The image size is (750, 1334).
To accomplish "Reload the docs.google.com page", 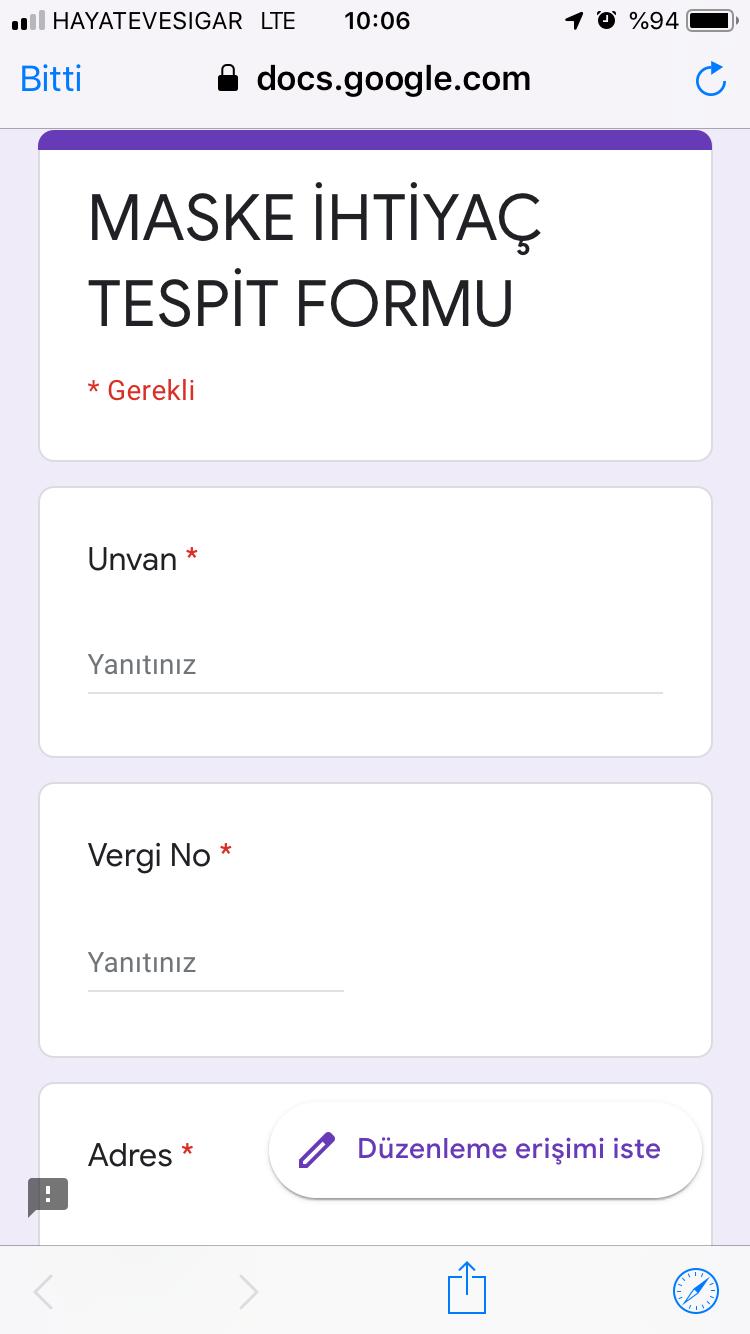I will tap(709, 80).
